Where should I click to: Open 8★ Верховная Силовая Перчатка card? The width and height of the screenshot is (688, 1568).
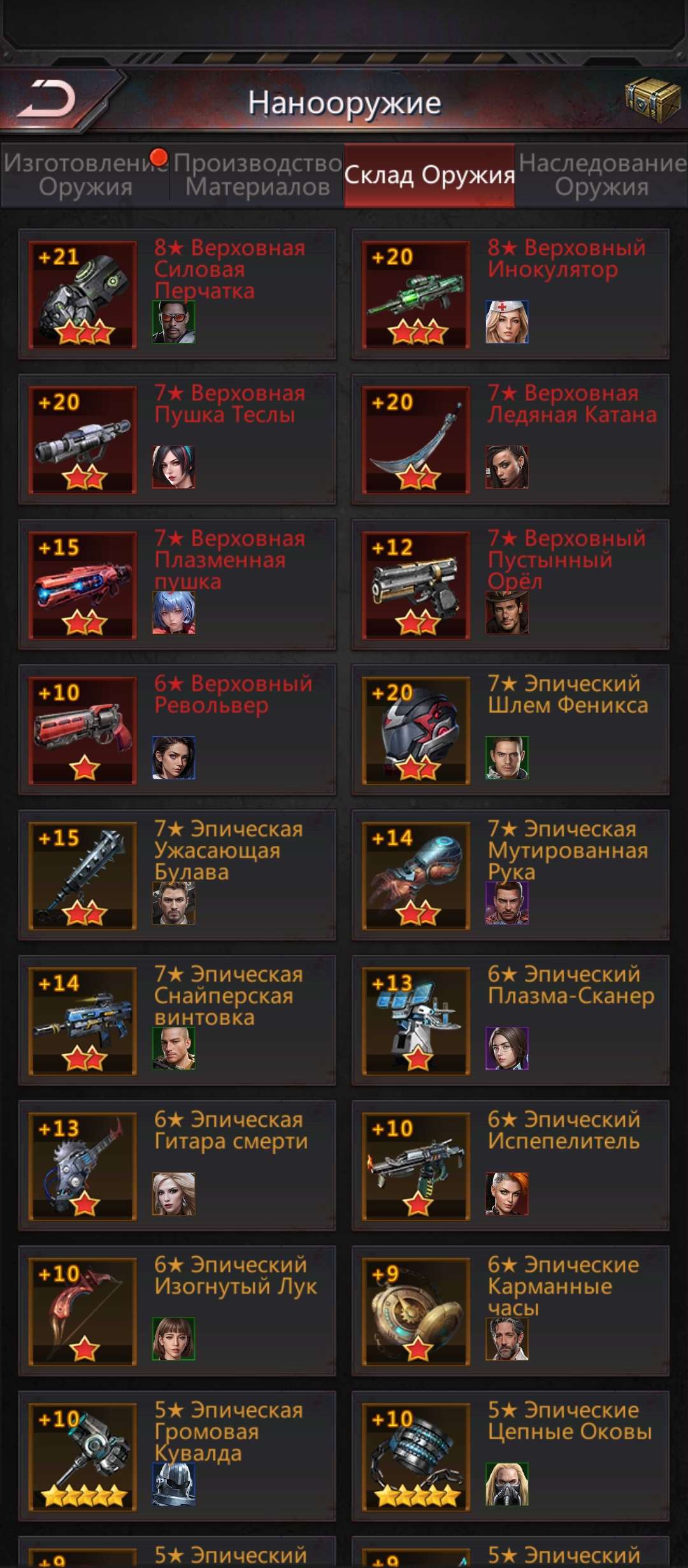[x=177, y=294]
